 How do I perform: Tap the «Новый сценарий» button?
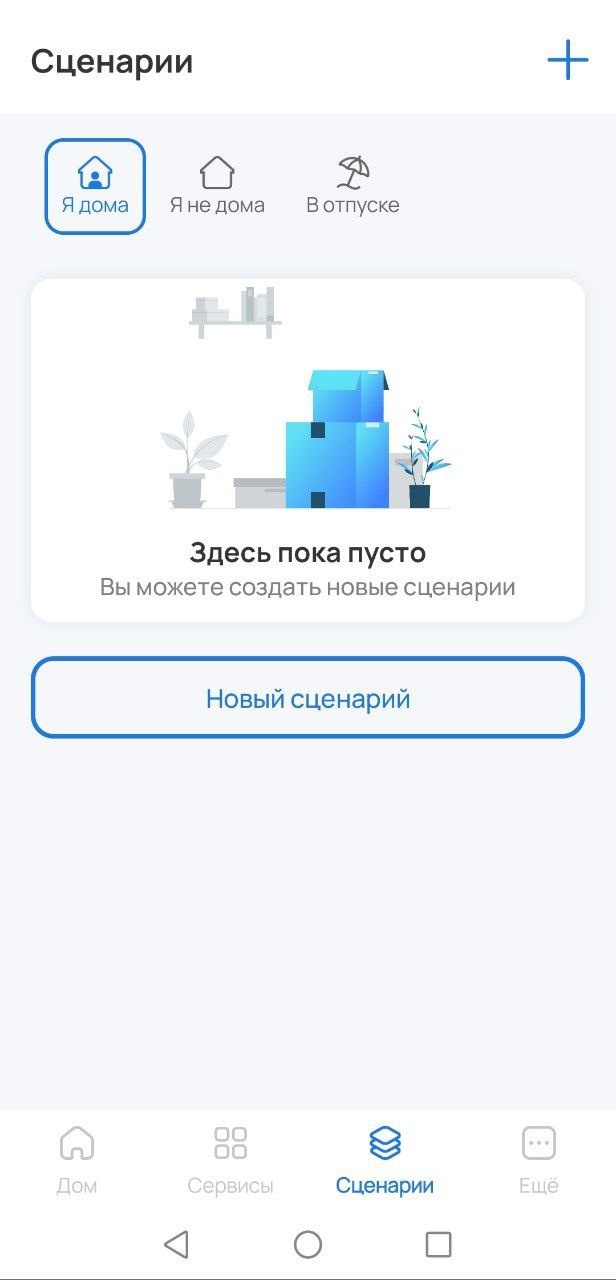(308, 698)
